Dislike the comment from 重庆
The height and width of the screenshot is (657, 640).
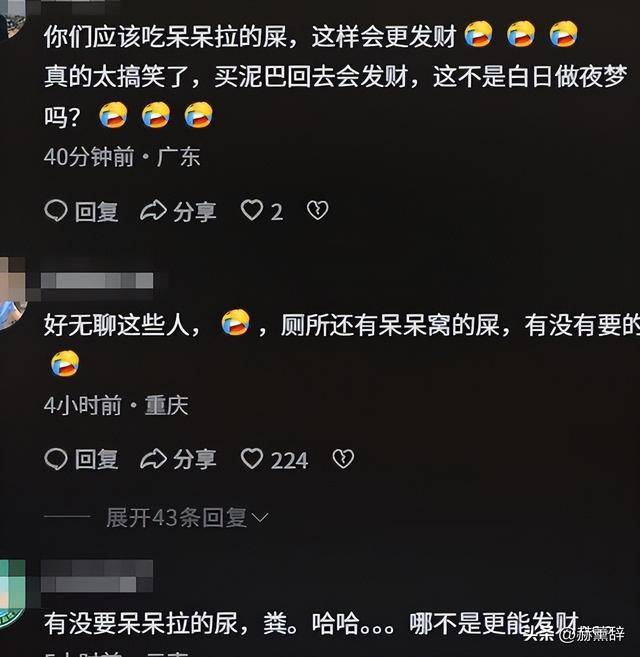coord(343,459)
